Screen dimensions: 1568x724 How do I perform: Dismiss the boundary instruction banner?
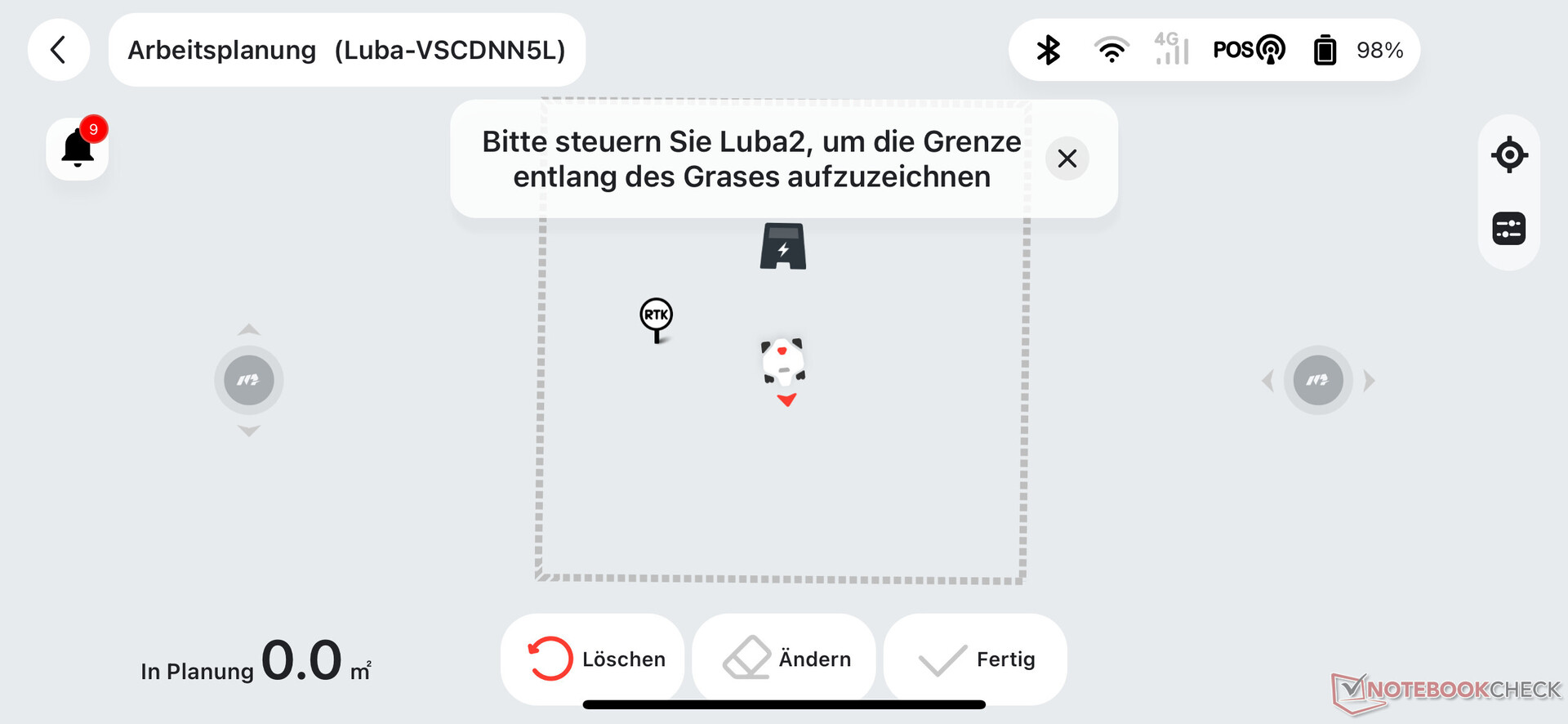(1067, 159)
